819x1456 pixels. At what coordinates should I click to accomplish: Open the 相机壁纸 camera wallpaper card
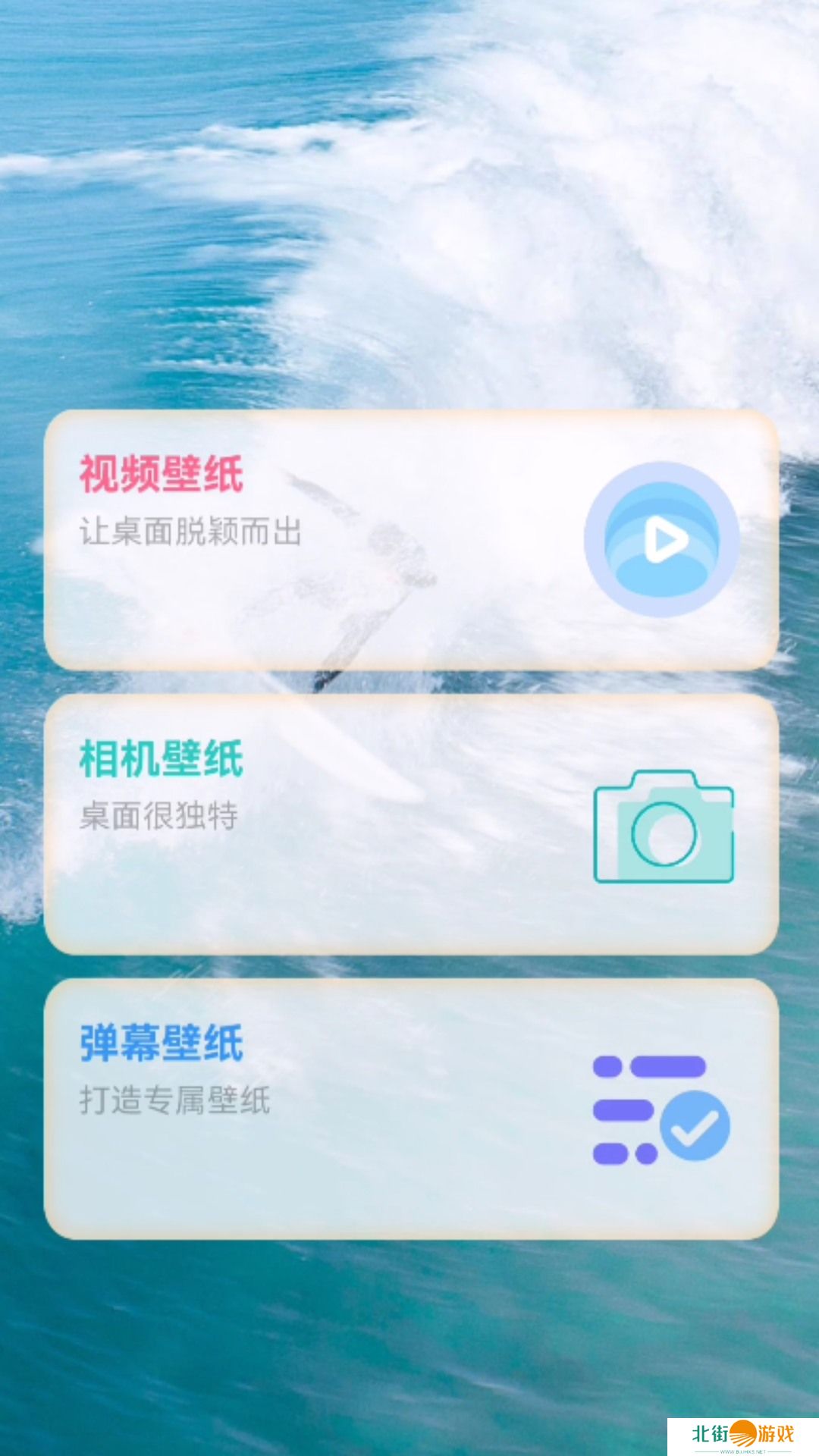(x=411, y=824)
